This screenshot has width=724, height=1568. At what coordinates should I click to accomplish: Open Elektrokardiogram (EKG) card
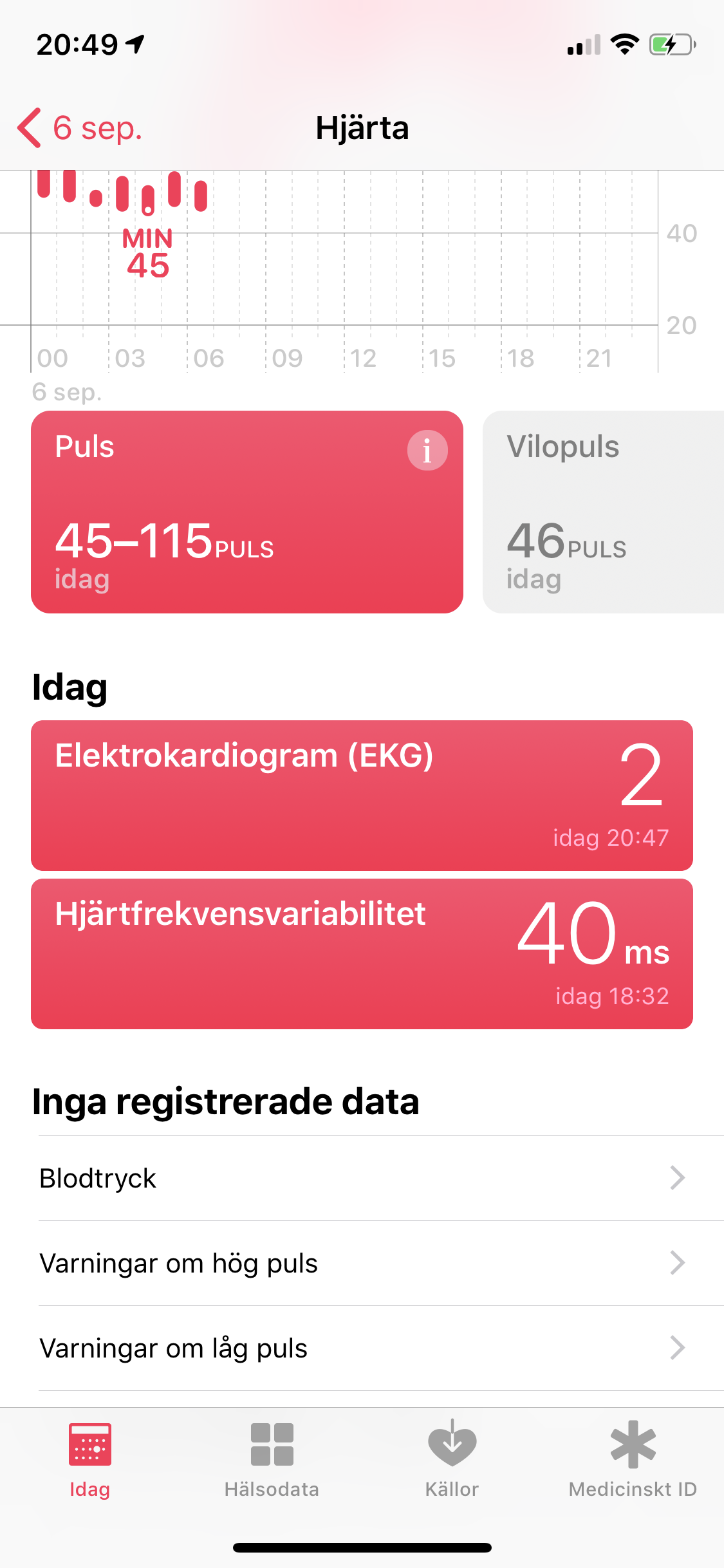(x=362, y=796)
